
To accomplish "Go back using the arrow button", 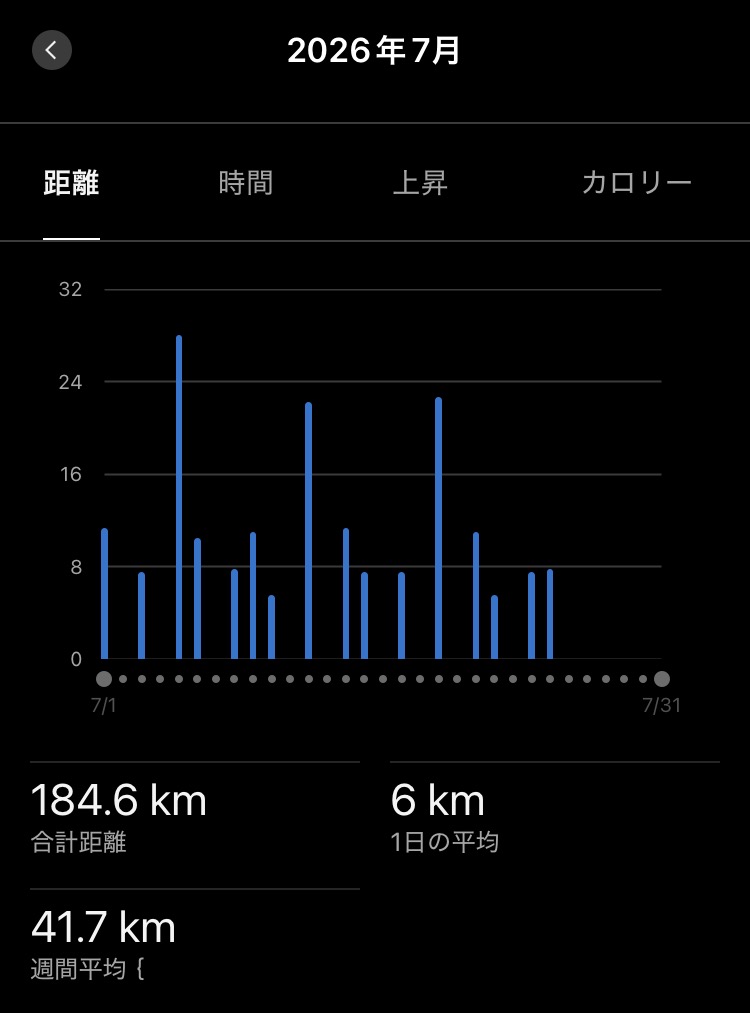I will point(52,50).
